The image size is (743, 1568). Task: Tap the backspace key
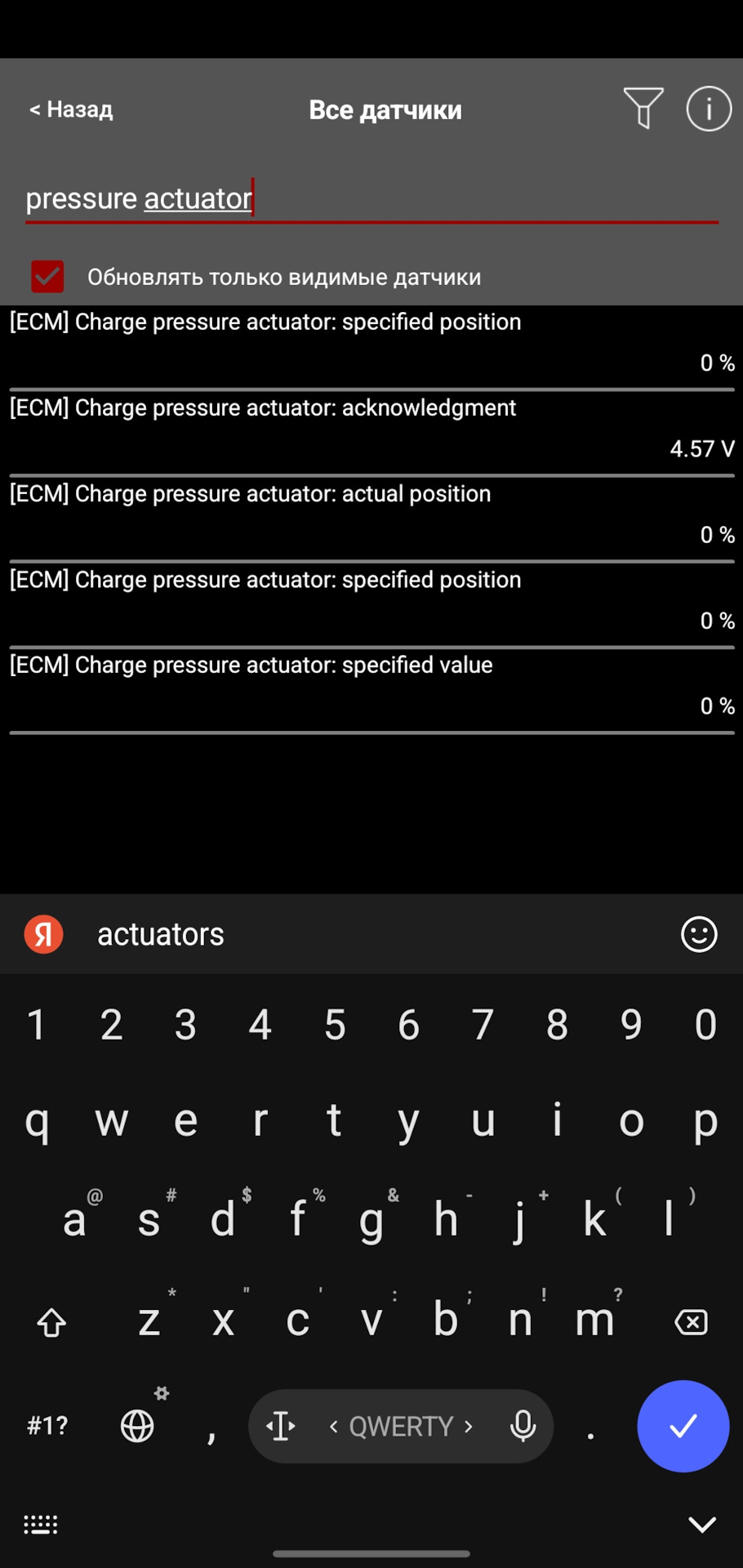coord(691,1321)
